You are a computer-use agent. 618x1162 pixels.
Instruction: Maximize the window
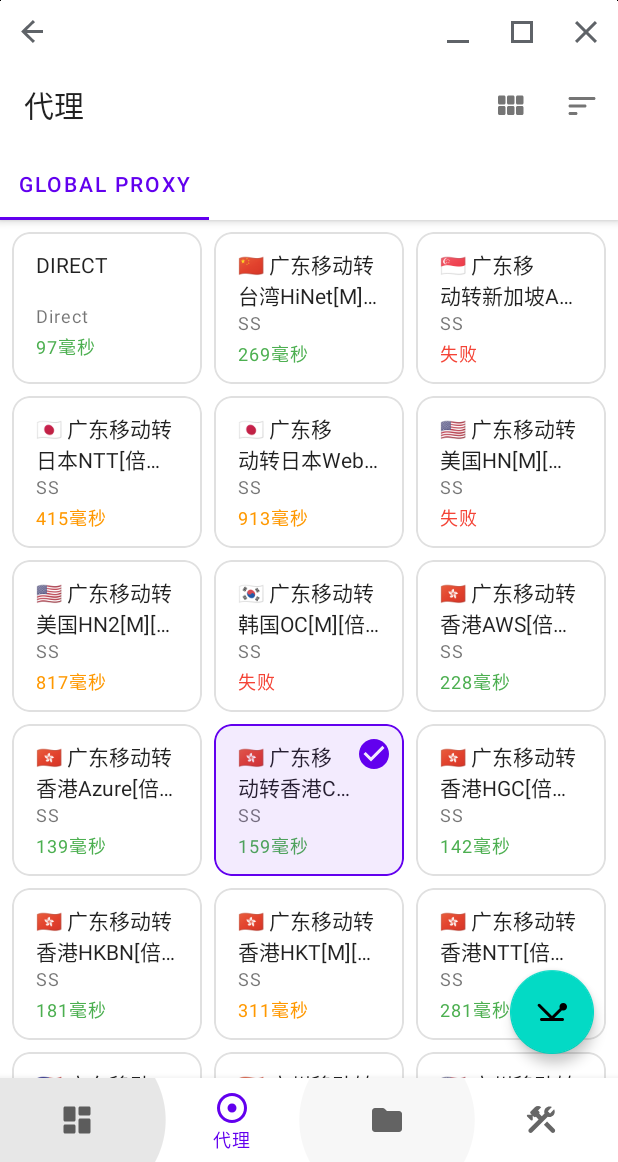[522, 32]
